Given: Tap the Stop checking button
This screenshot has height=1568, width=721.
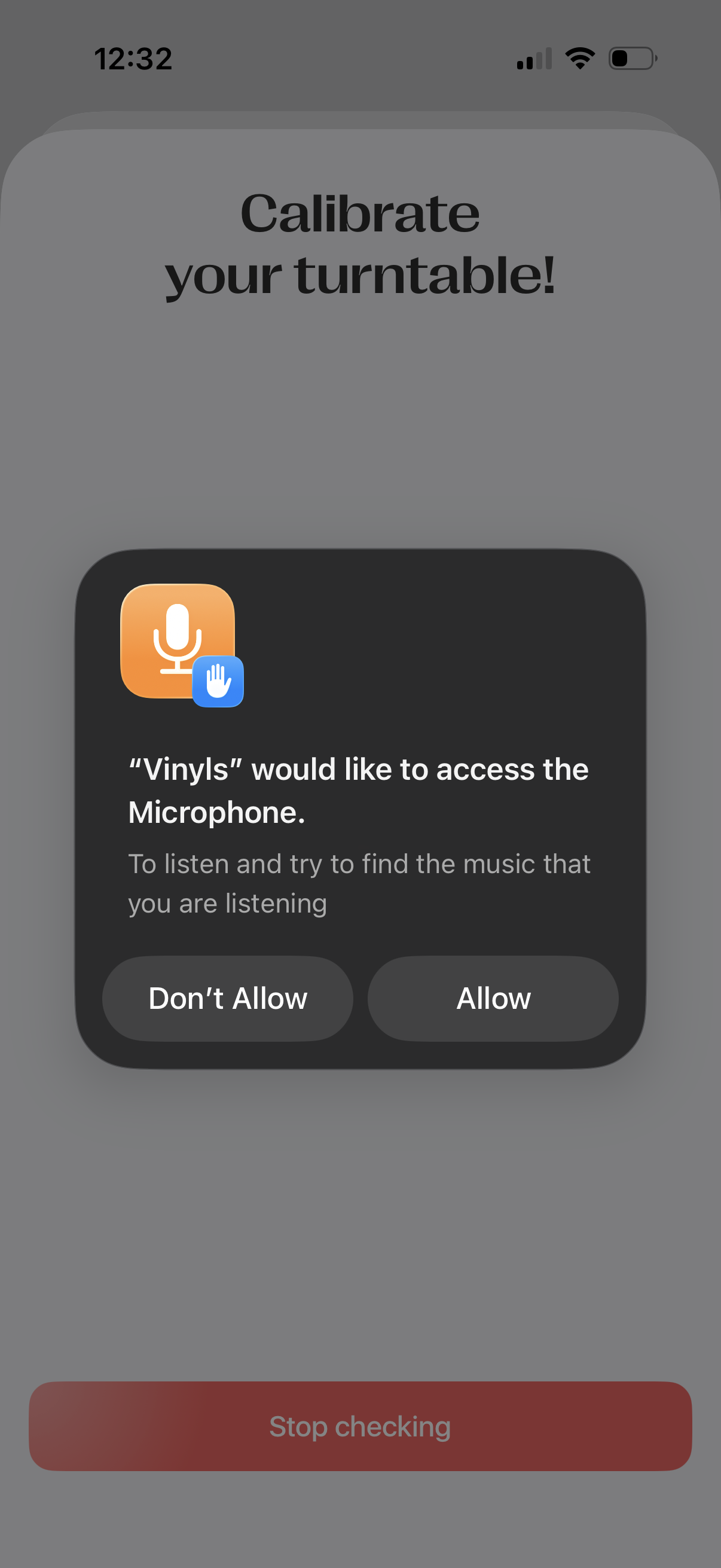Looking at the screenshot, I should 360,1426.
